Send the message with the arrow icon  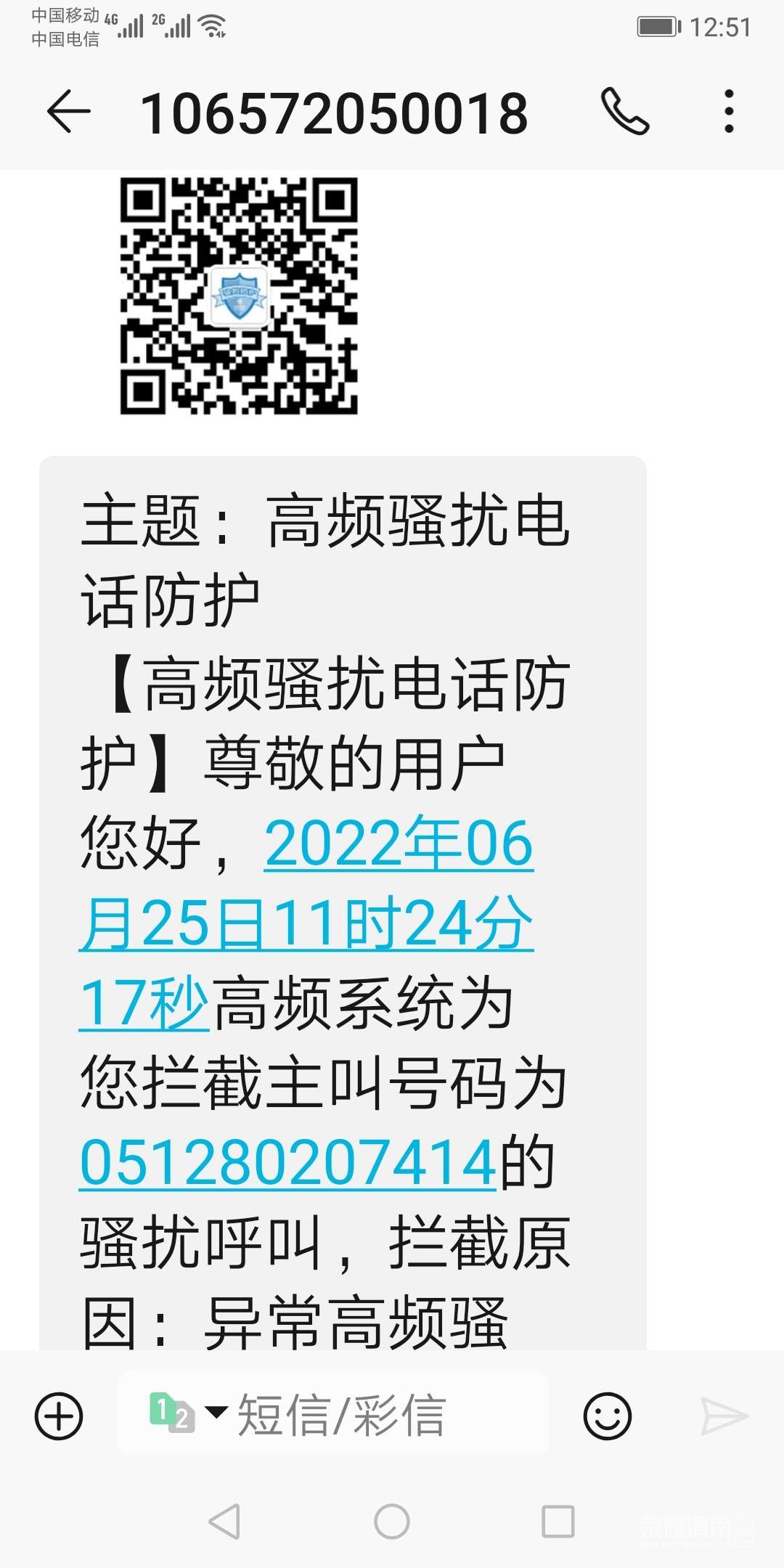(724, 1416)
